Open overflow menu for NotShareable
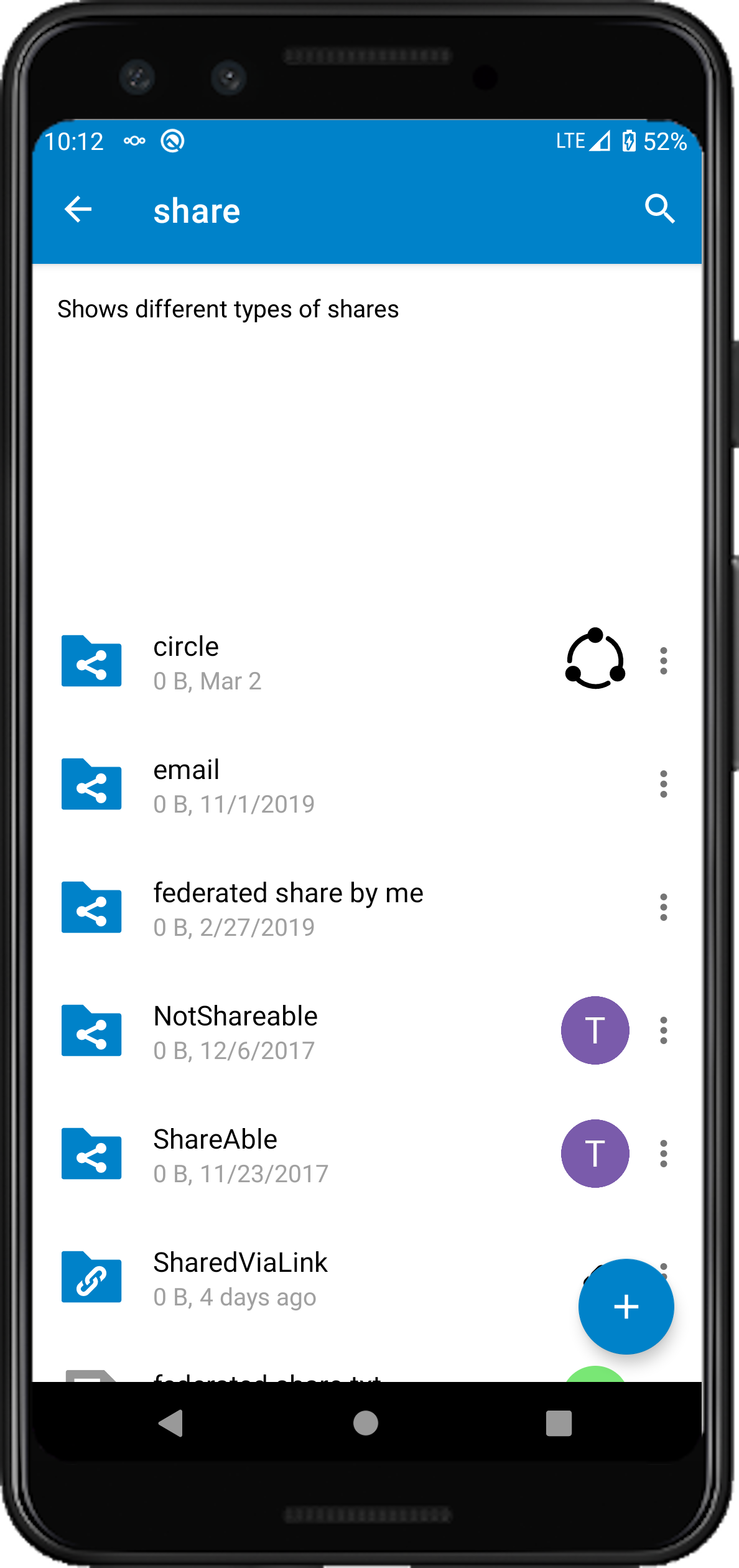 click(663, 1030)
